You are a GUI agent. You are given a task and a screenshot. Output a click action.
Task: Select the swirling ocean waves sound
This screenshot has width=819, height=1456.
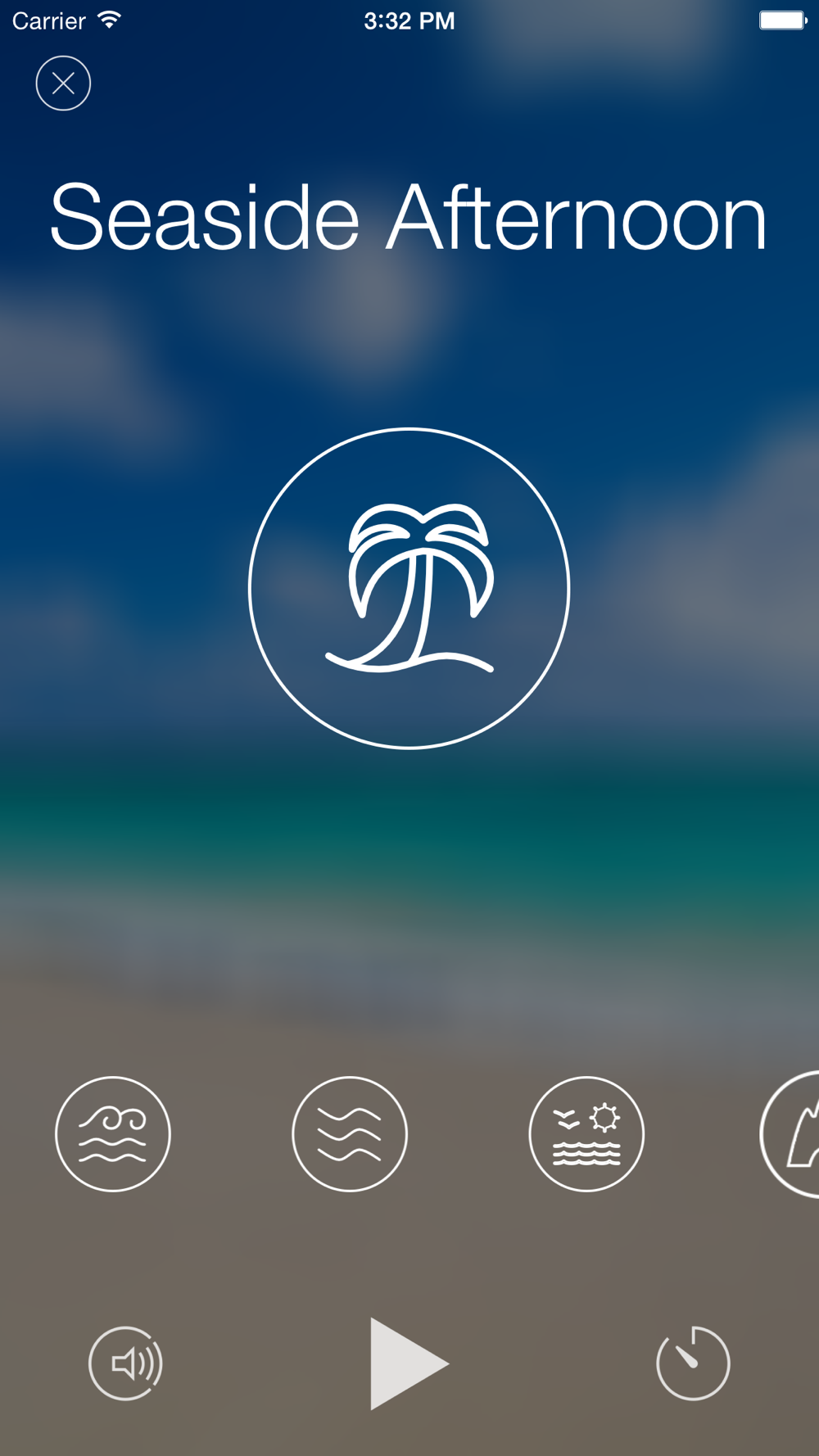pos(113,1133)
